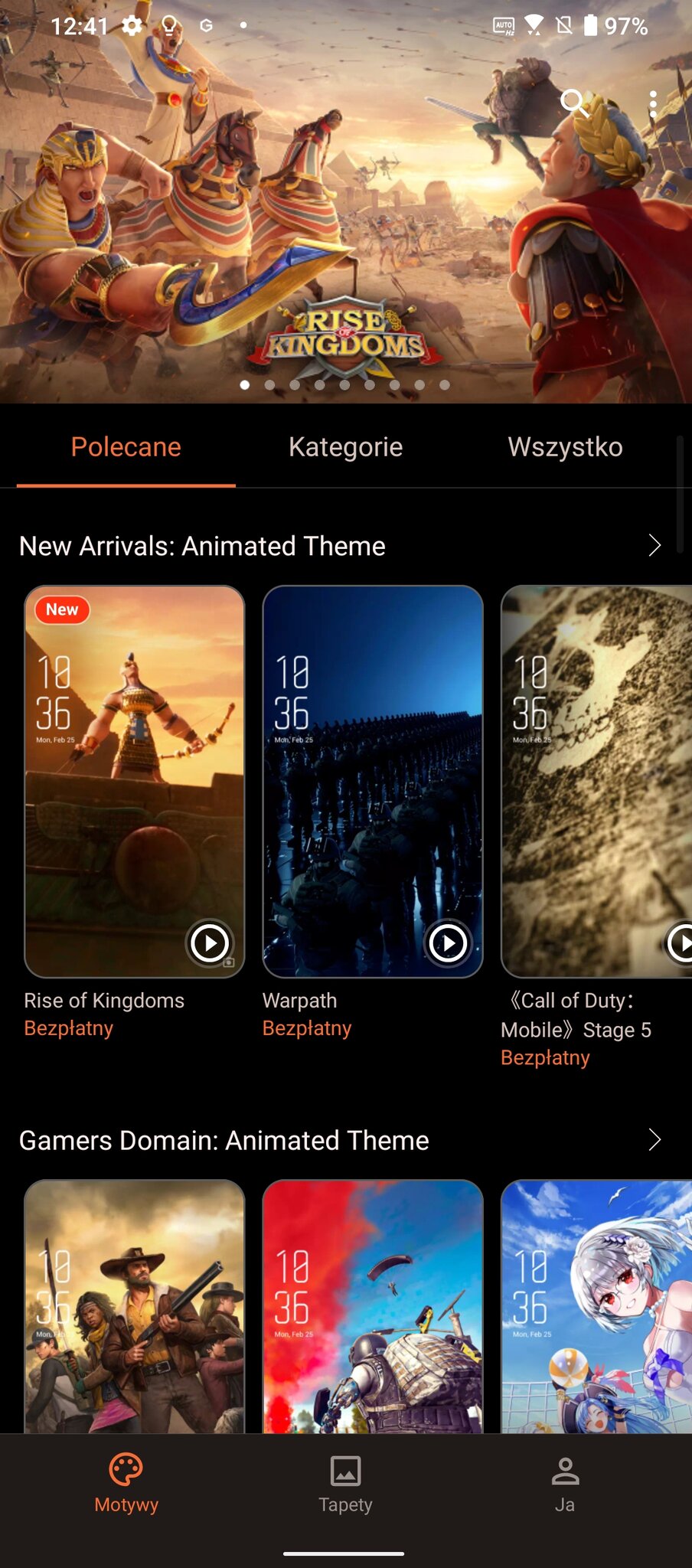Go to the Ja profile tab
This screenshot has height=1568, width=692.
pyautogui.click(x=565, y=1484)
